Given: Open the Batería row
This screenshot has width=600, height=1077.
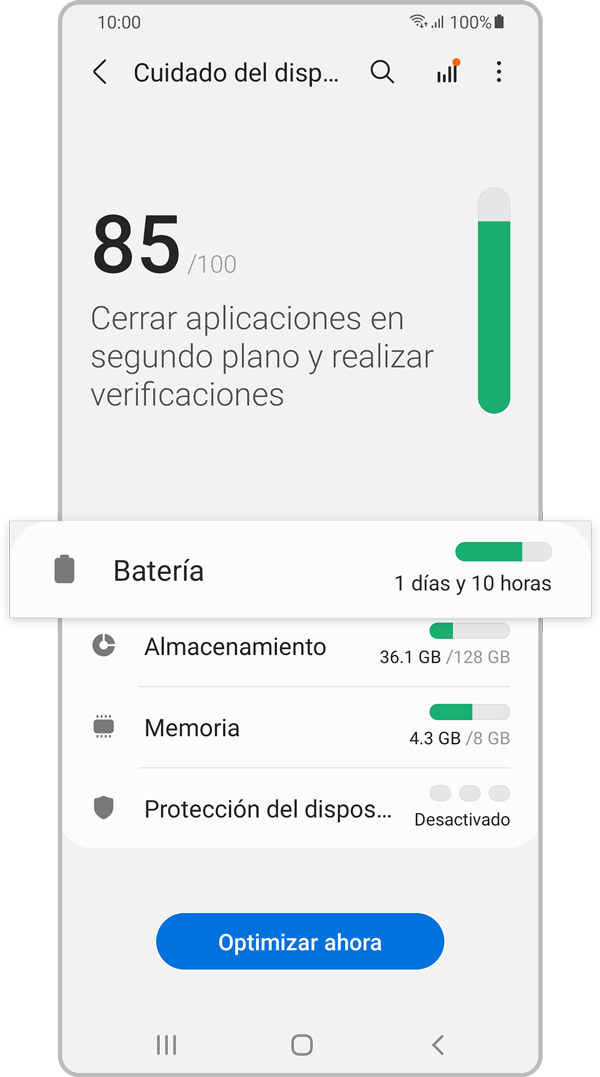Looking at the screenshot, I should (x=300, y=570).
